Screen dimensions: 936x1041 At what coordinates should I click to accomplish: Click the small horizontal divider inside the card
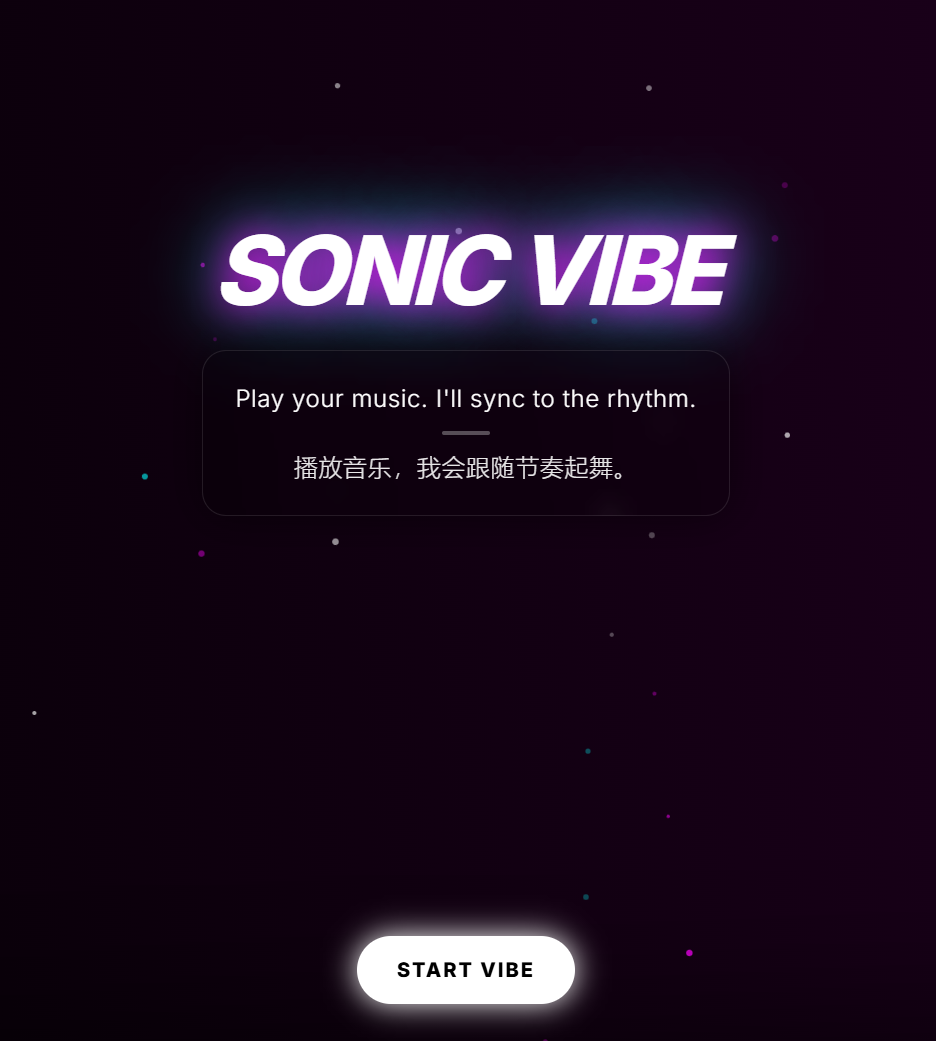(x=465, y=432)
